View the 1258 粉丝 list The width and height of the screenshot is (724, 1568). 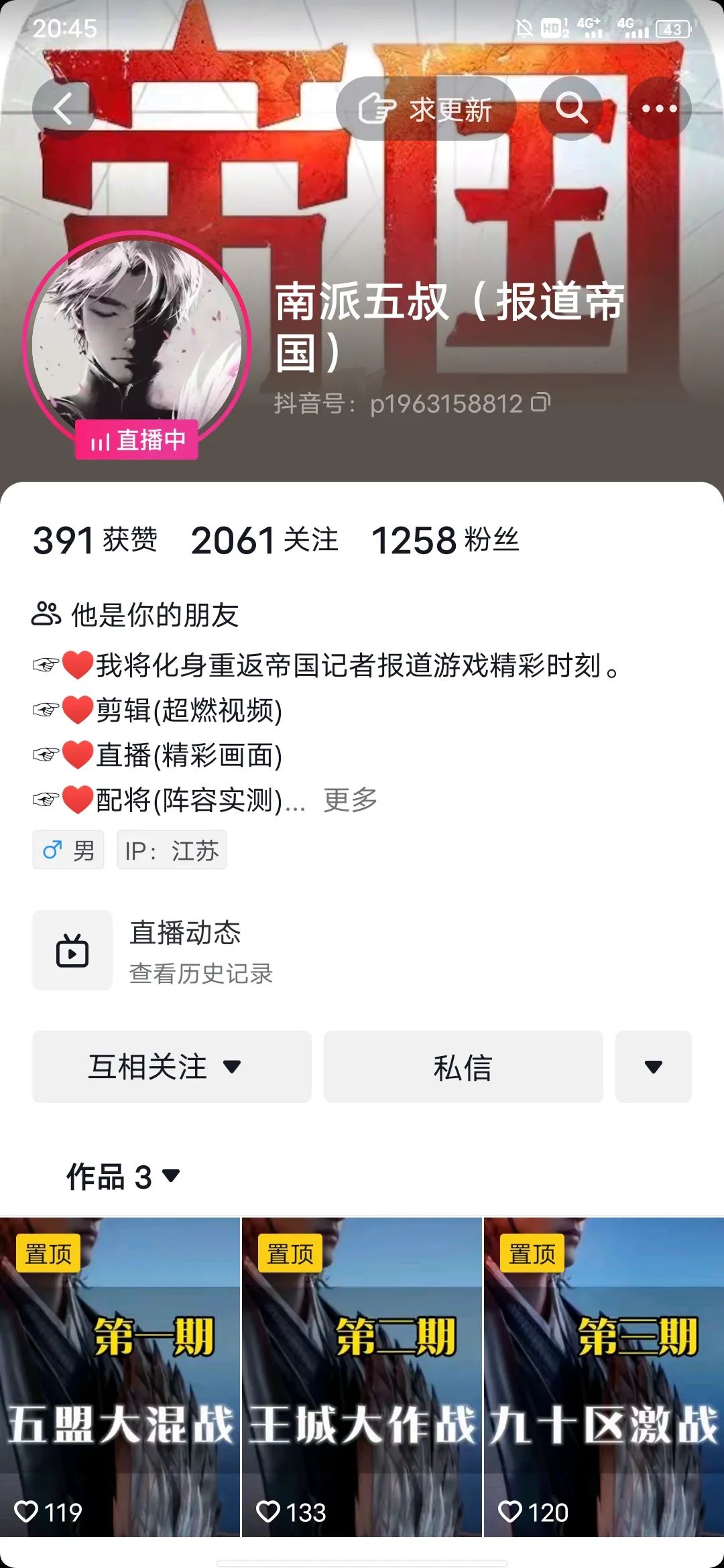pos(444,540)
